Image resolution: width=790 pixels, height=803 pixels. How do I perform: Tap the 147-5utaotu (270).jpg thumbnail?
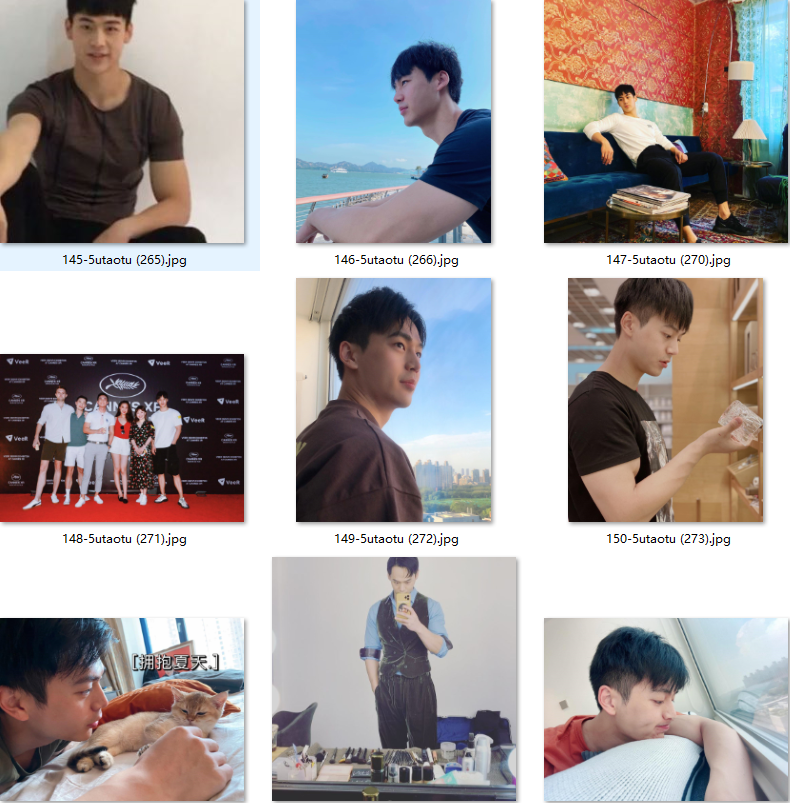point(666,121)
